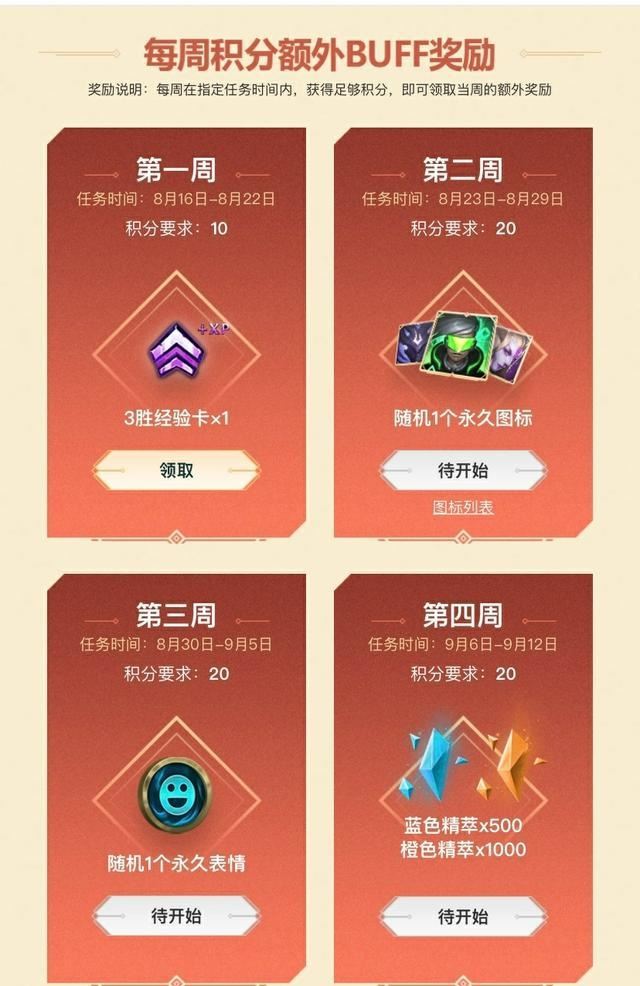This screenshot has height=986, width=640.
Task: Claim the first week 3胜经验卡 reward
Action: [x=176, y=470]
